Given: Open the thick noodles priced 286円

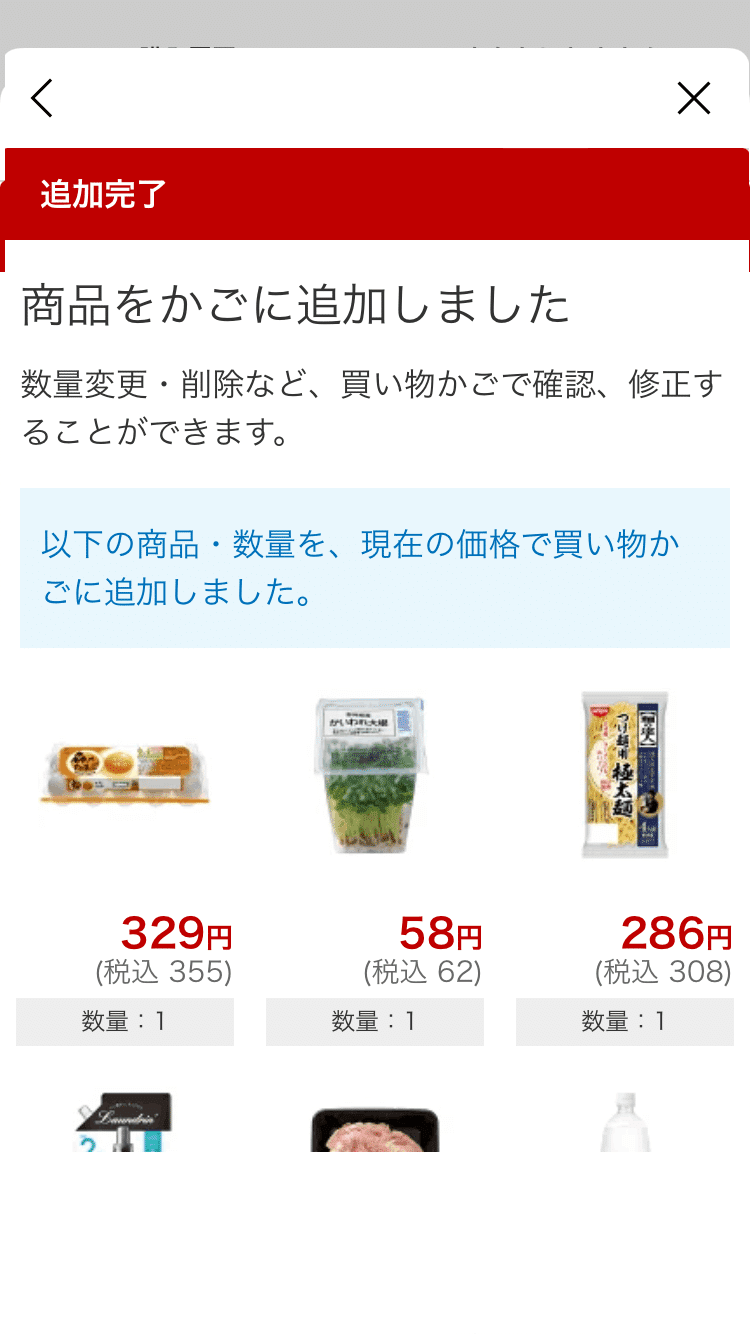Looking at the screenshot, I should (x=625, y=776).
